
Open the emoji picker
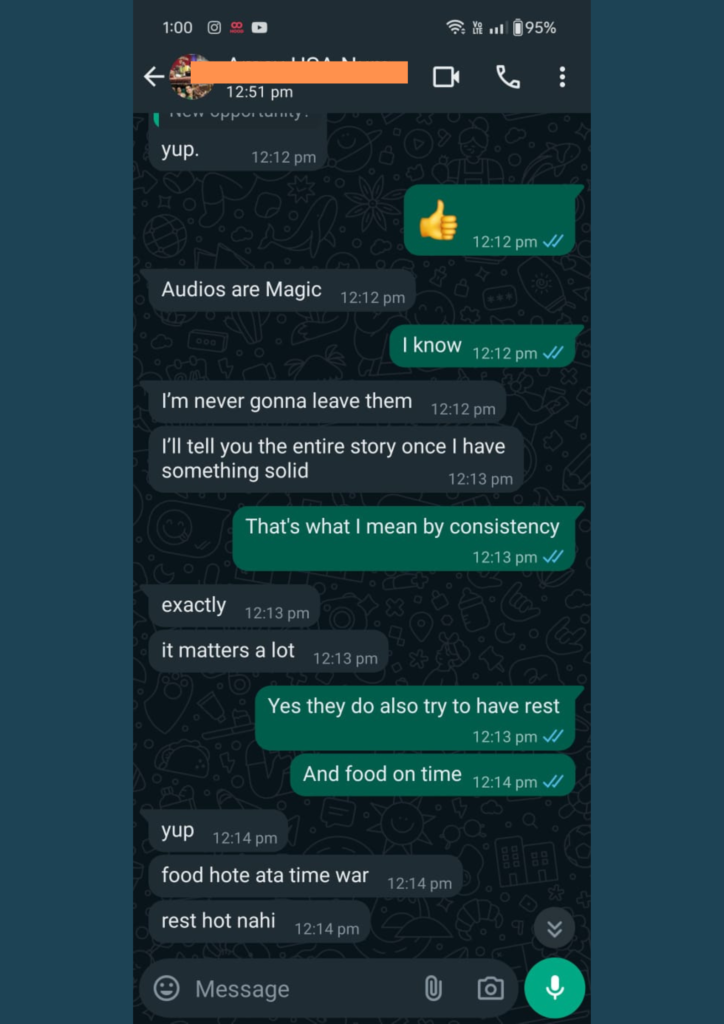tap(166, 988)
